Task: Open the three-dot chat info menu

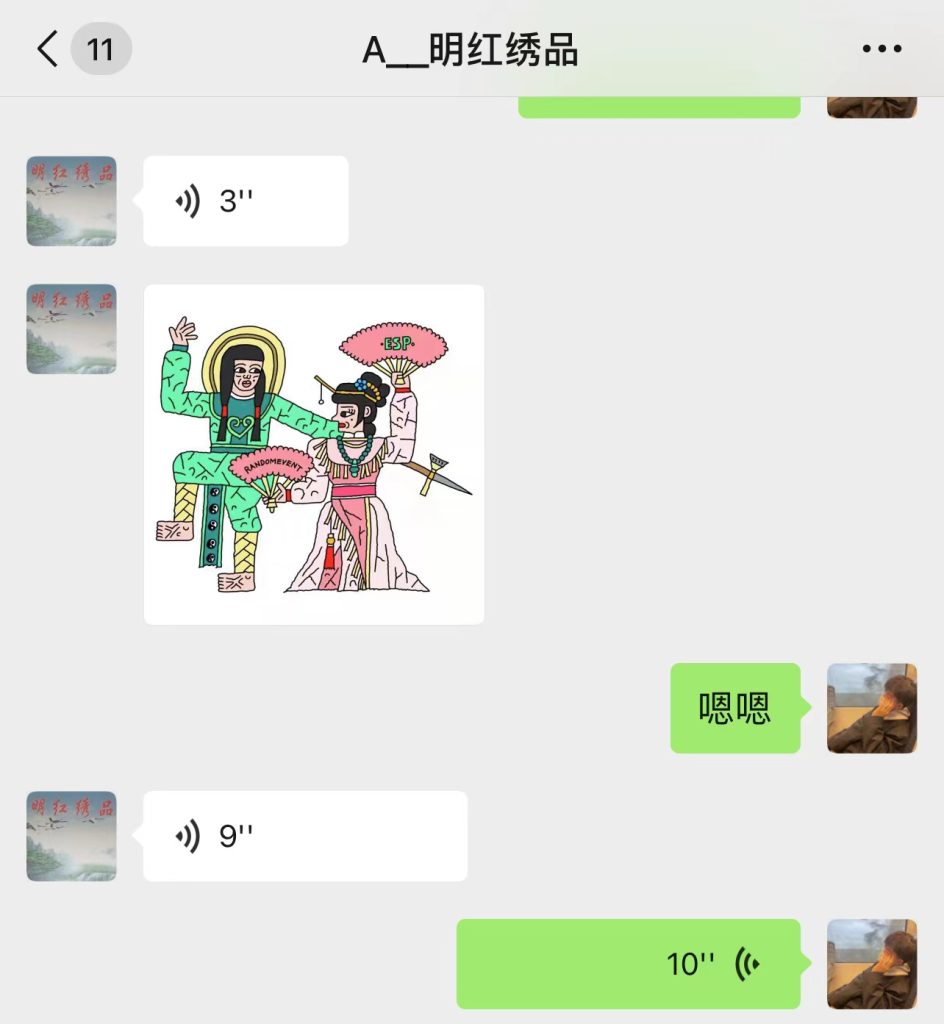Action: tap(881, 49)
